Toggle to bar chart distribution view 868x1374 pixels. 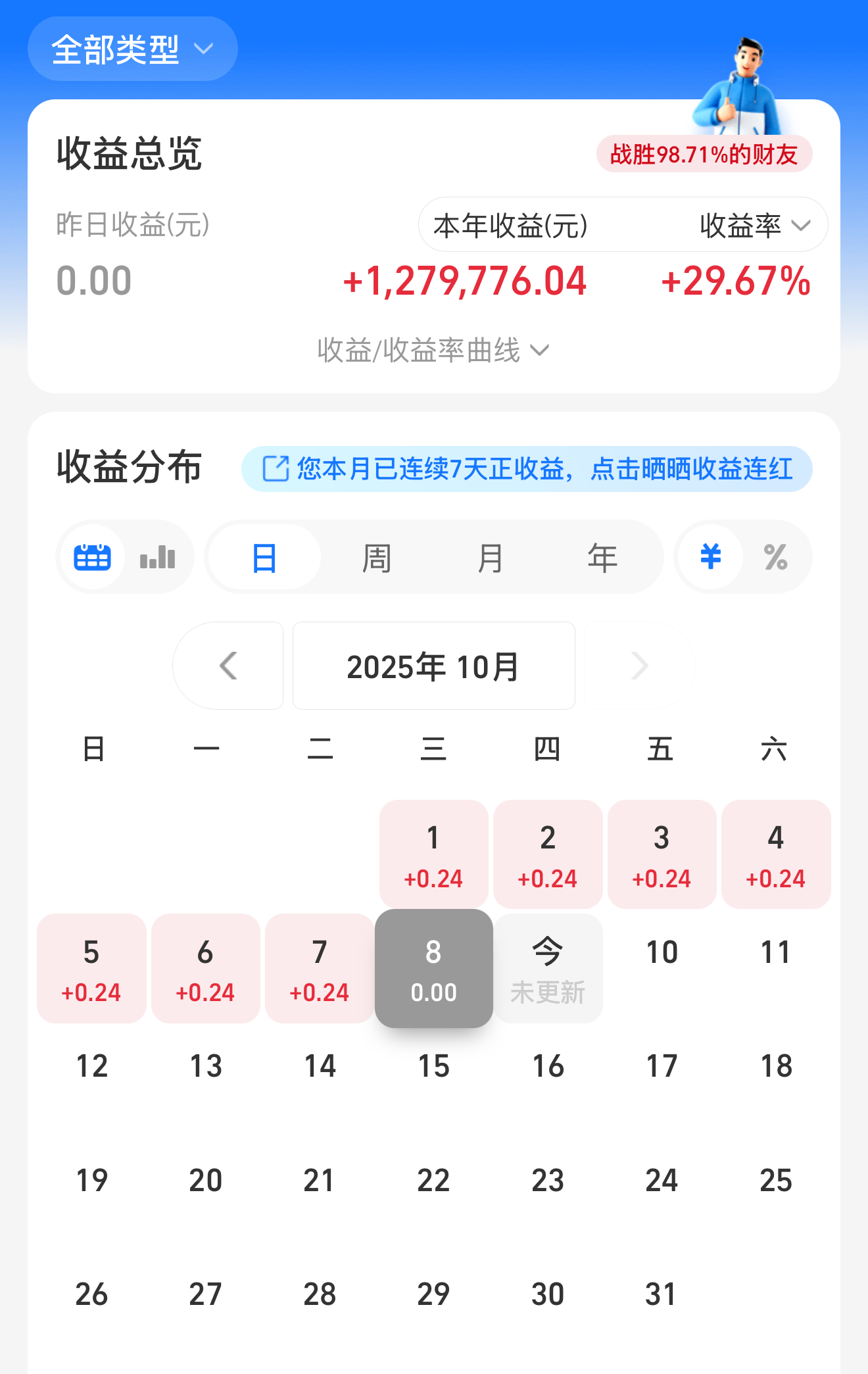[x=158, y=556]
